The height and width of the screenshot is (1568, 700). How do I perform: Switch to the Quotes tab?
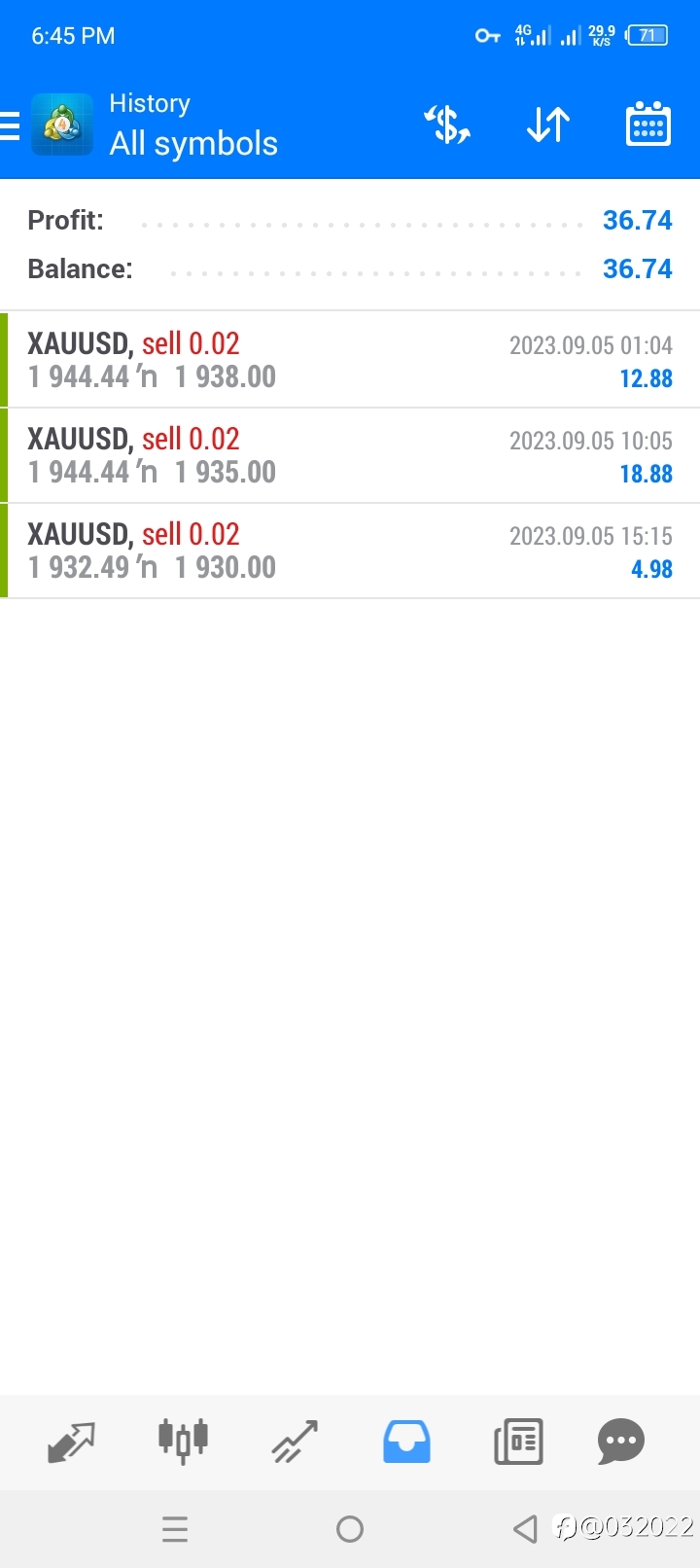tap(71, 1442)
